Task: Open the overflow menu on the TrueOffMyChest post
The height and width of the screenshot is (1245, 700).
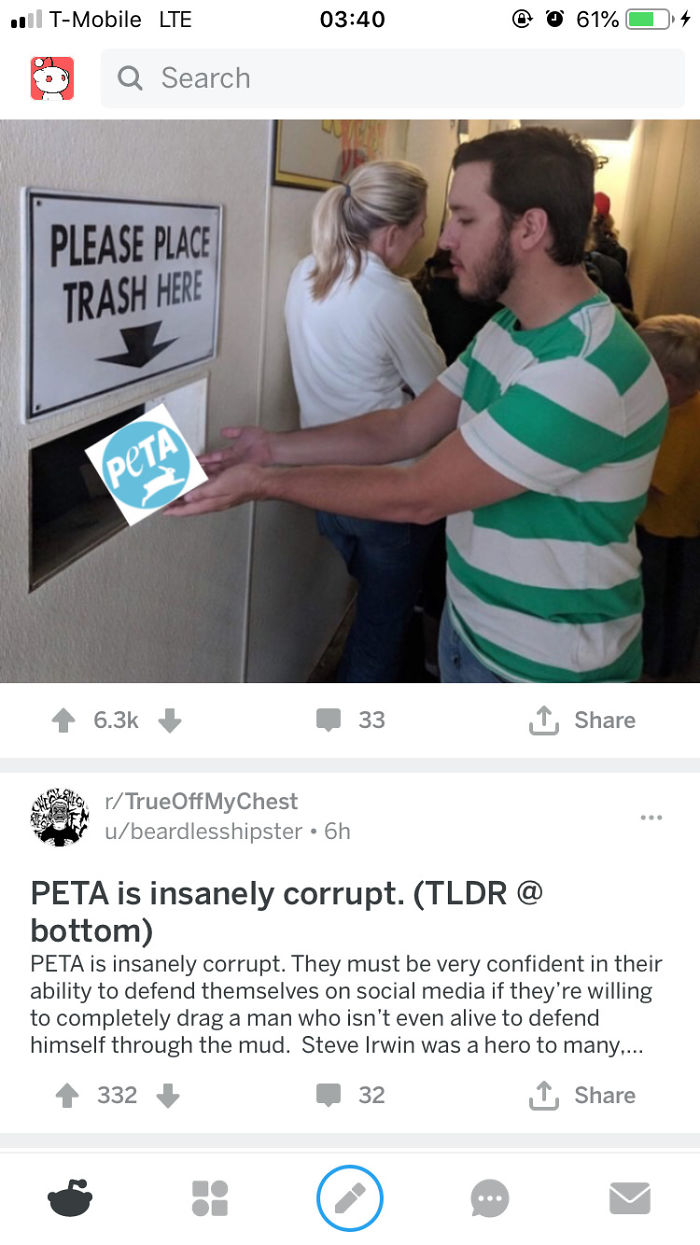Action: click(x=651, y=817)
